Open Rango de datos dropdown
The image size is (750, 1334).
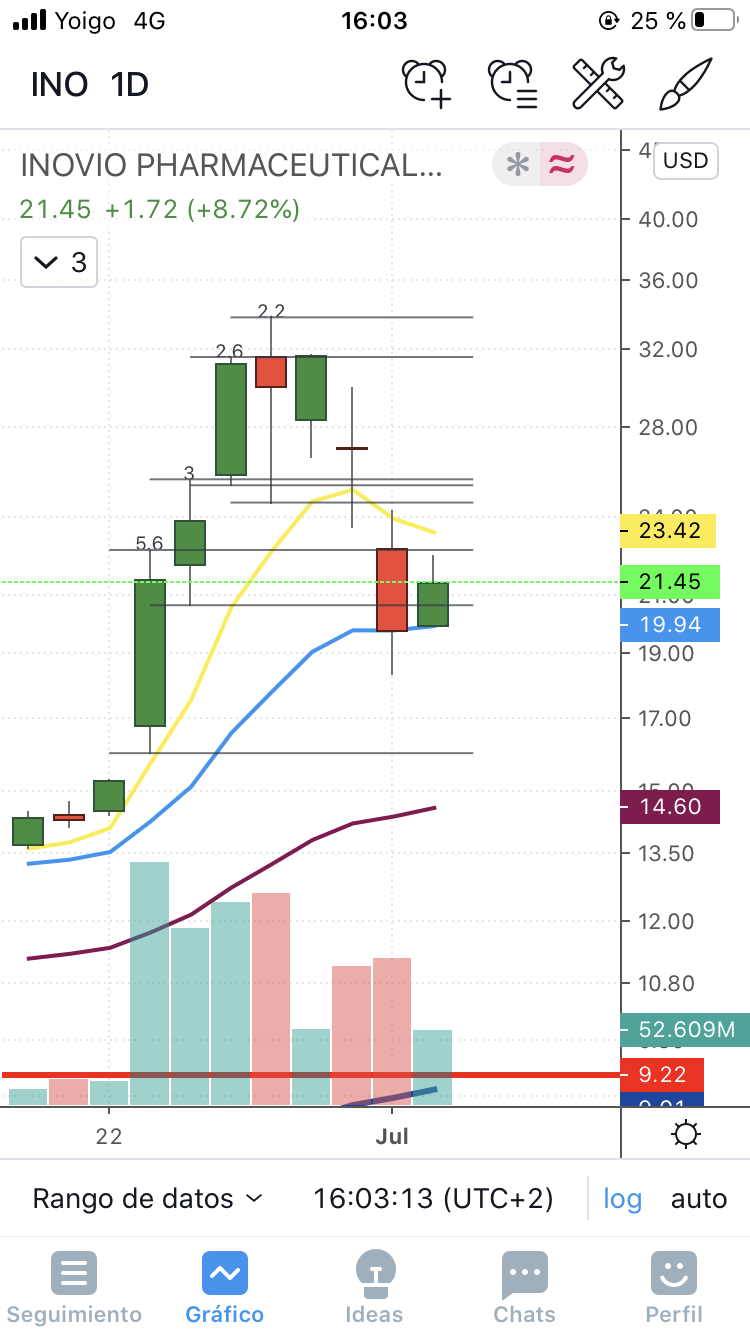[147, 1198]
